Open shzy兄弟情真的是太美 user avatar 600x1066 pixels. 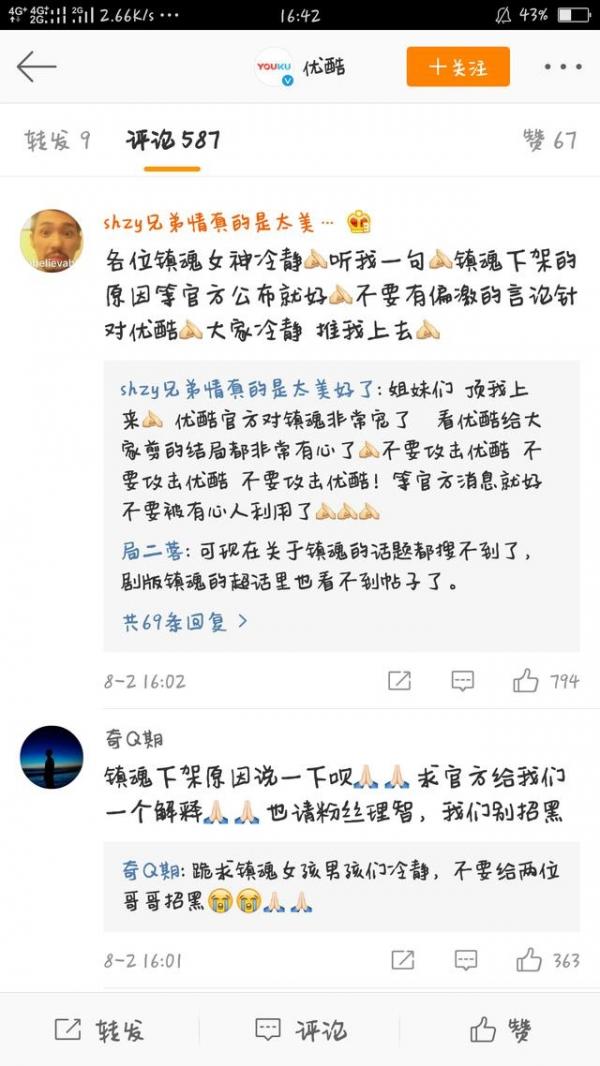coord(52,241)
